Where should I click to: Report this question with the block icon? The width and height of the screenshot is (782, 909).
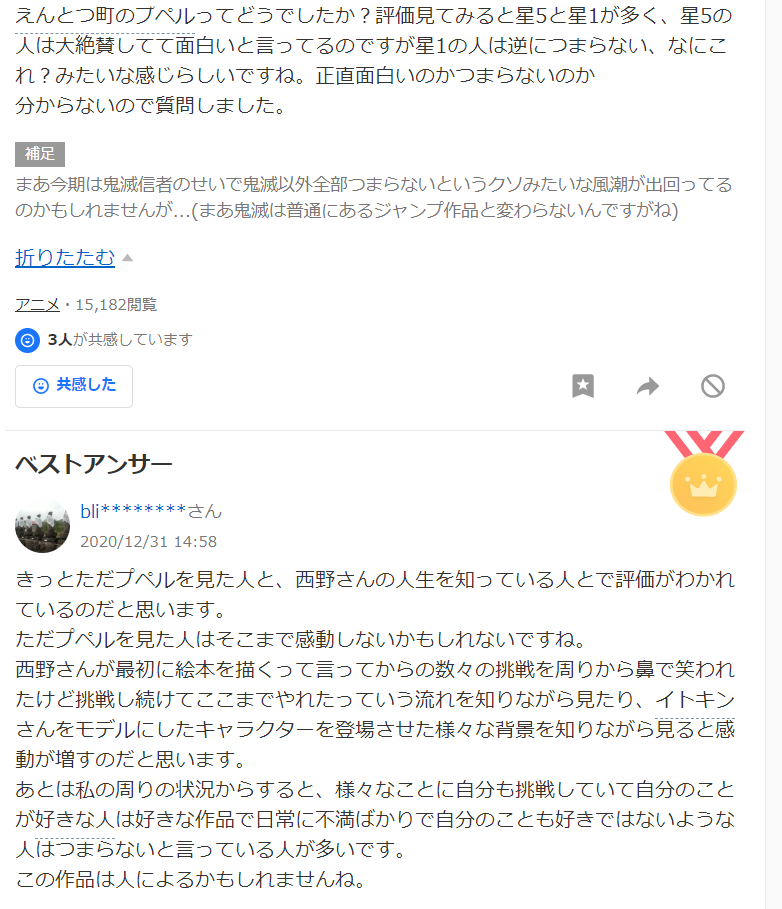[712, 386]
